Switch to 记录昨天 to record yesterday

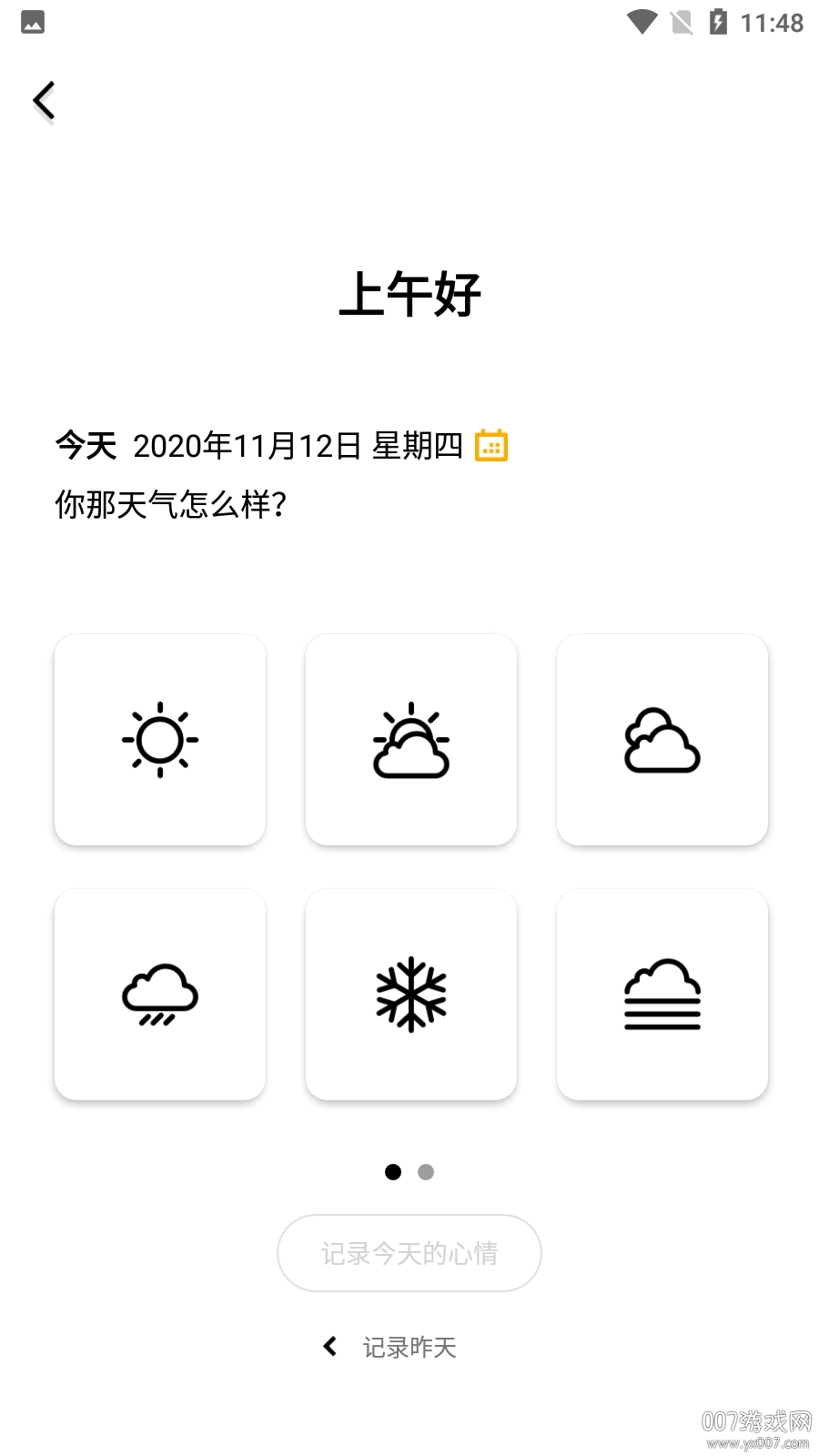[391, 1347]
